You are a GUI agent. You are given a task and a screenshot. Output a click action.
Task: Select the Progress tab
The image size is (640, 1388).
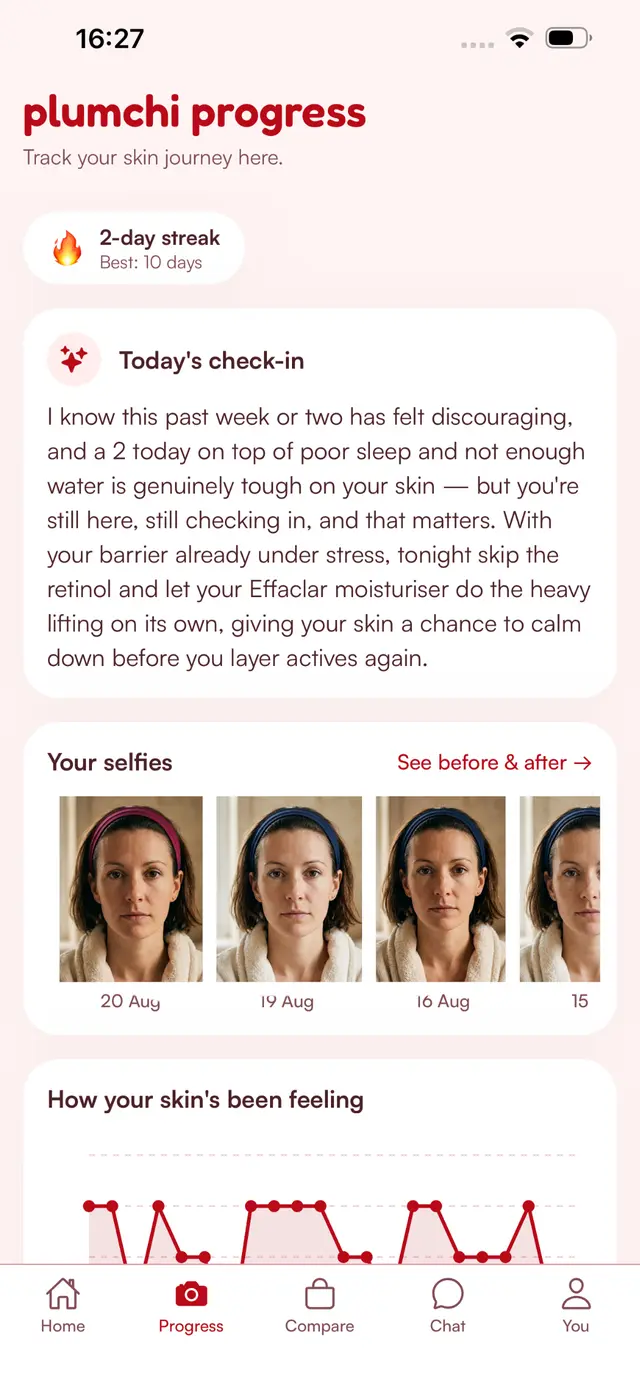191,1306
